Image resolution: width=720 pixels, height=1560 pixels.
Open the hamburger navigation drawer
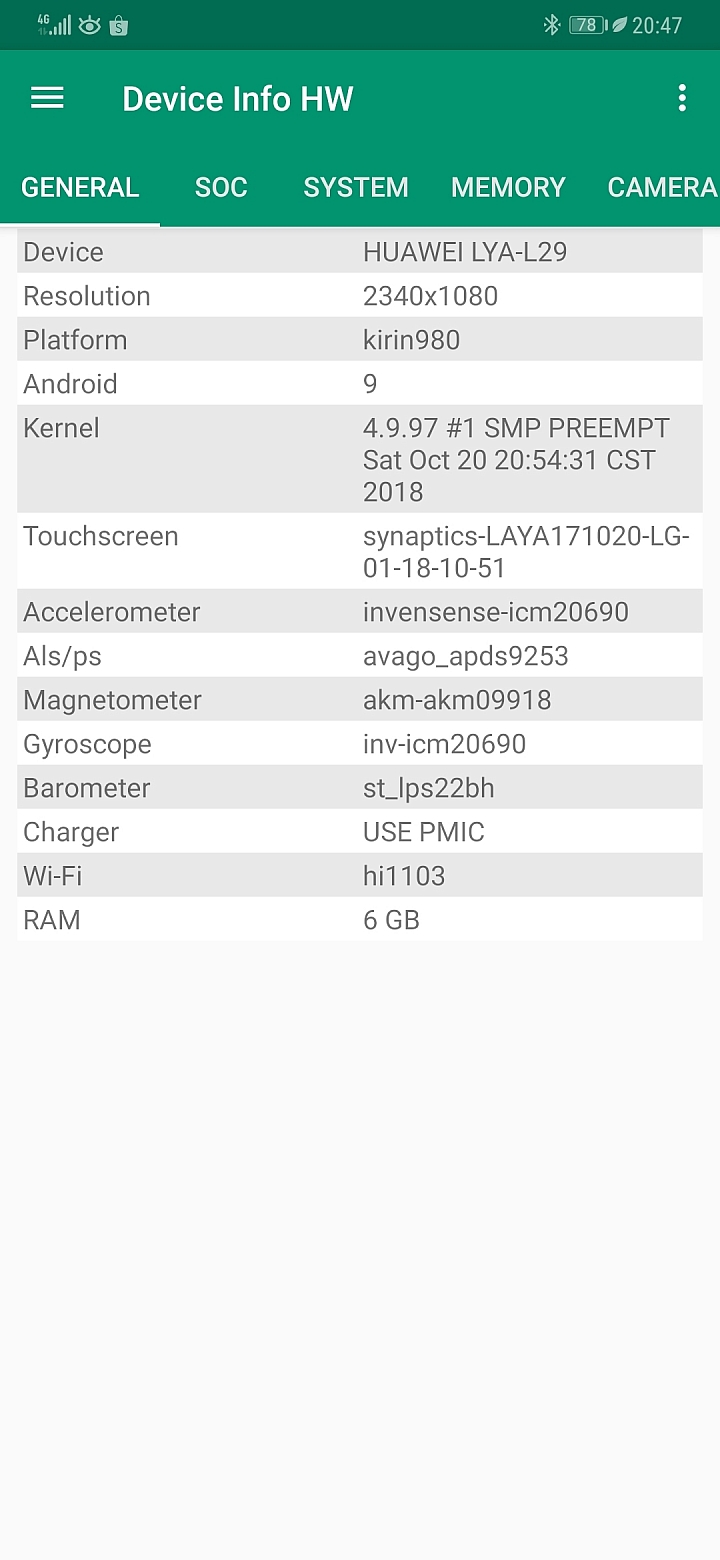47,98
